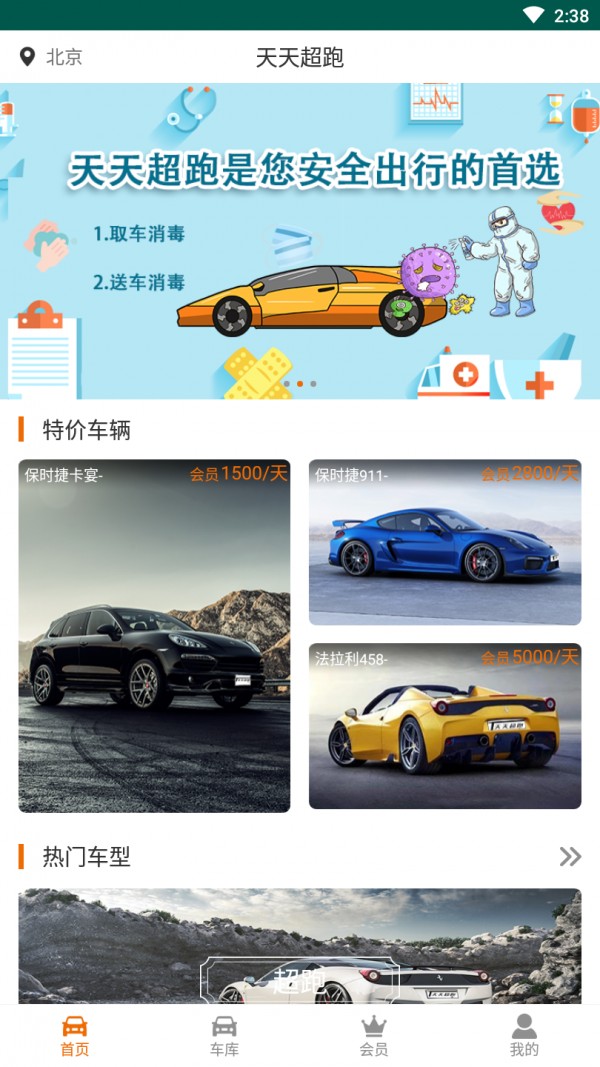Go to the 首页 tab

[x=75, y=1035]
